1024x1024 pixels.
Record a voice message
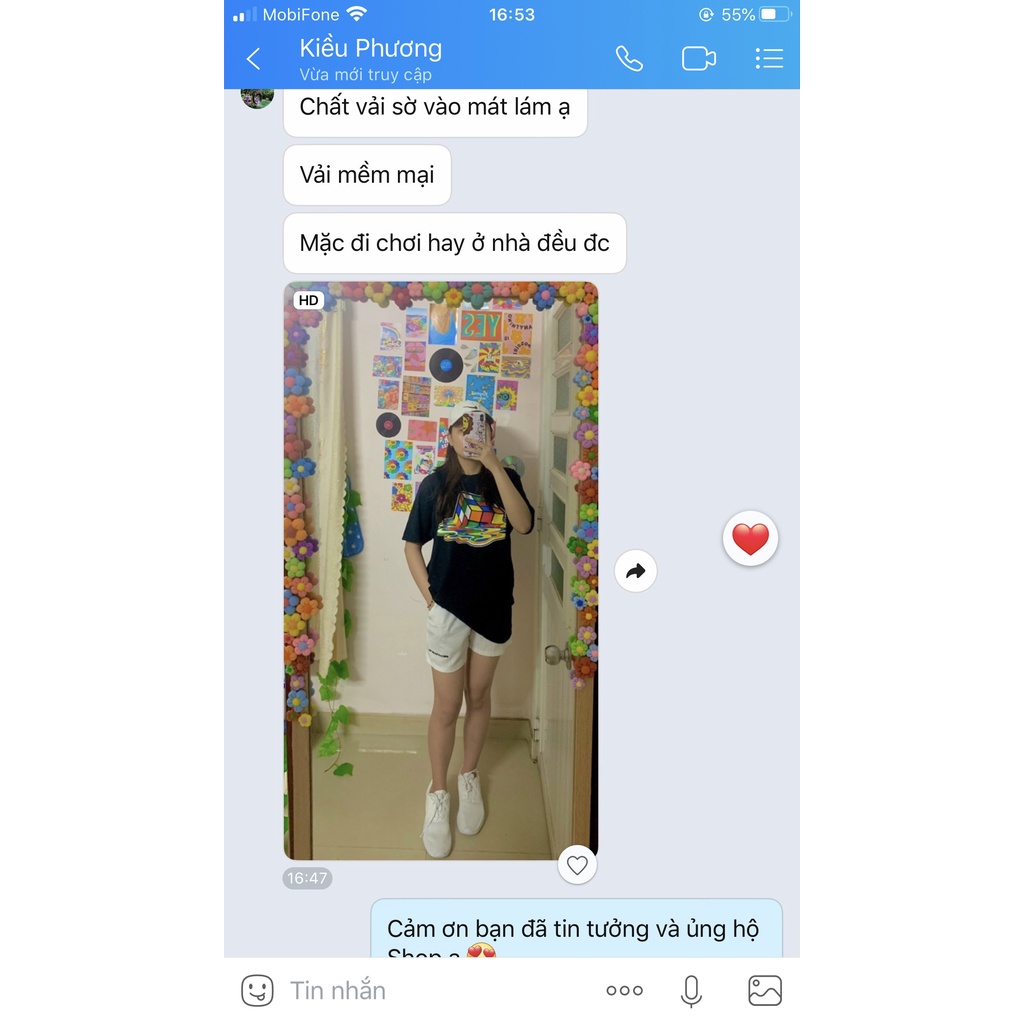[x=691, y=990]
